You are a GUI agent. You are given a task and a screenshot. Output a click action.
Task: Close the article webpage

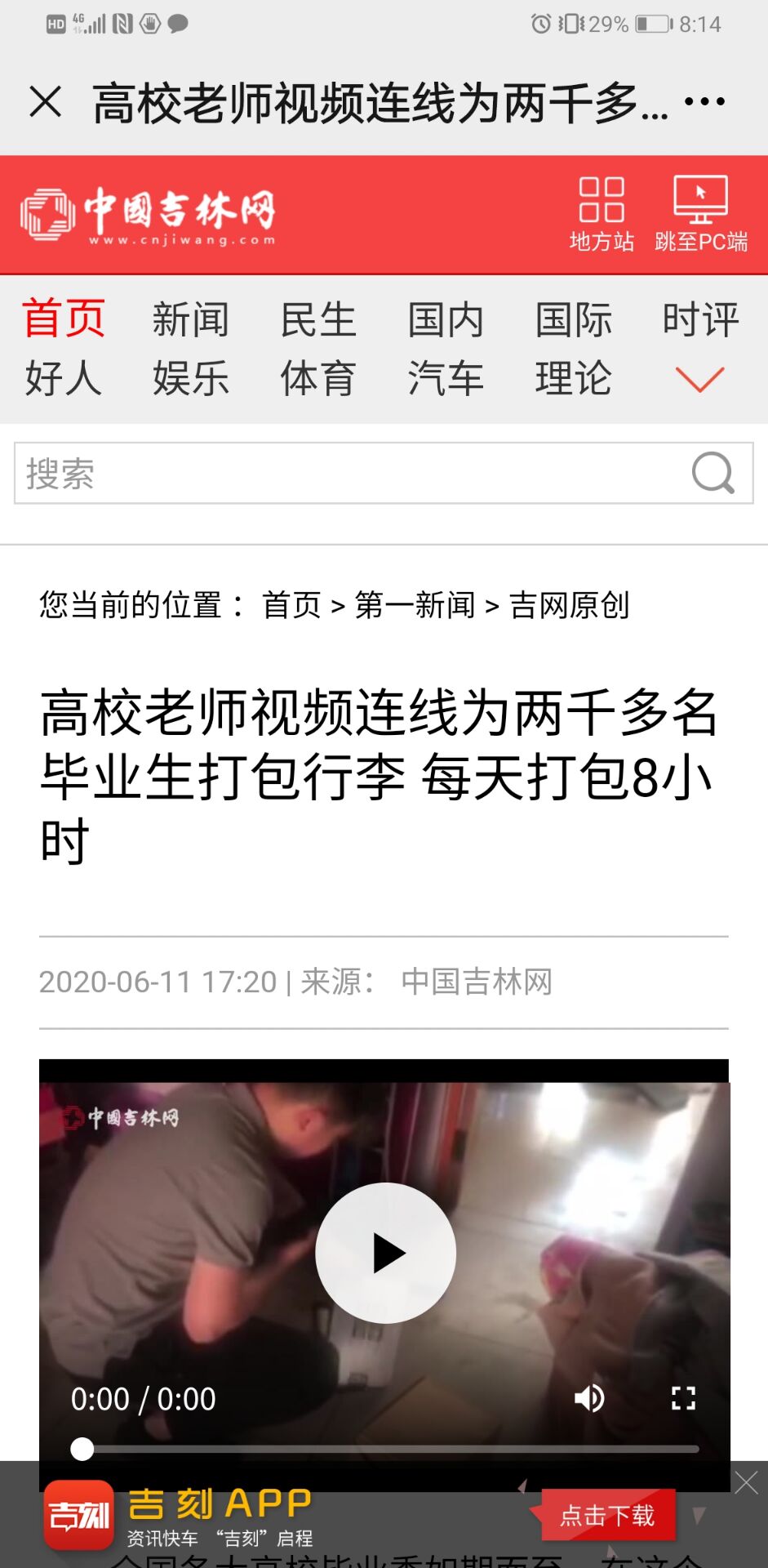tap(46, 103)
